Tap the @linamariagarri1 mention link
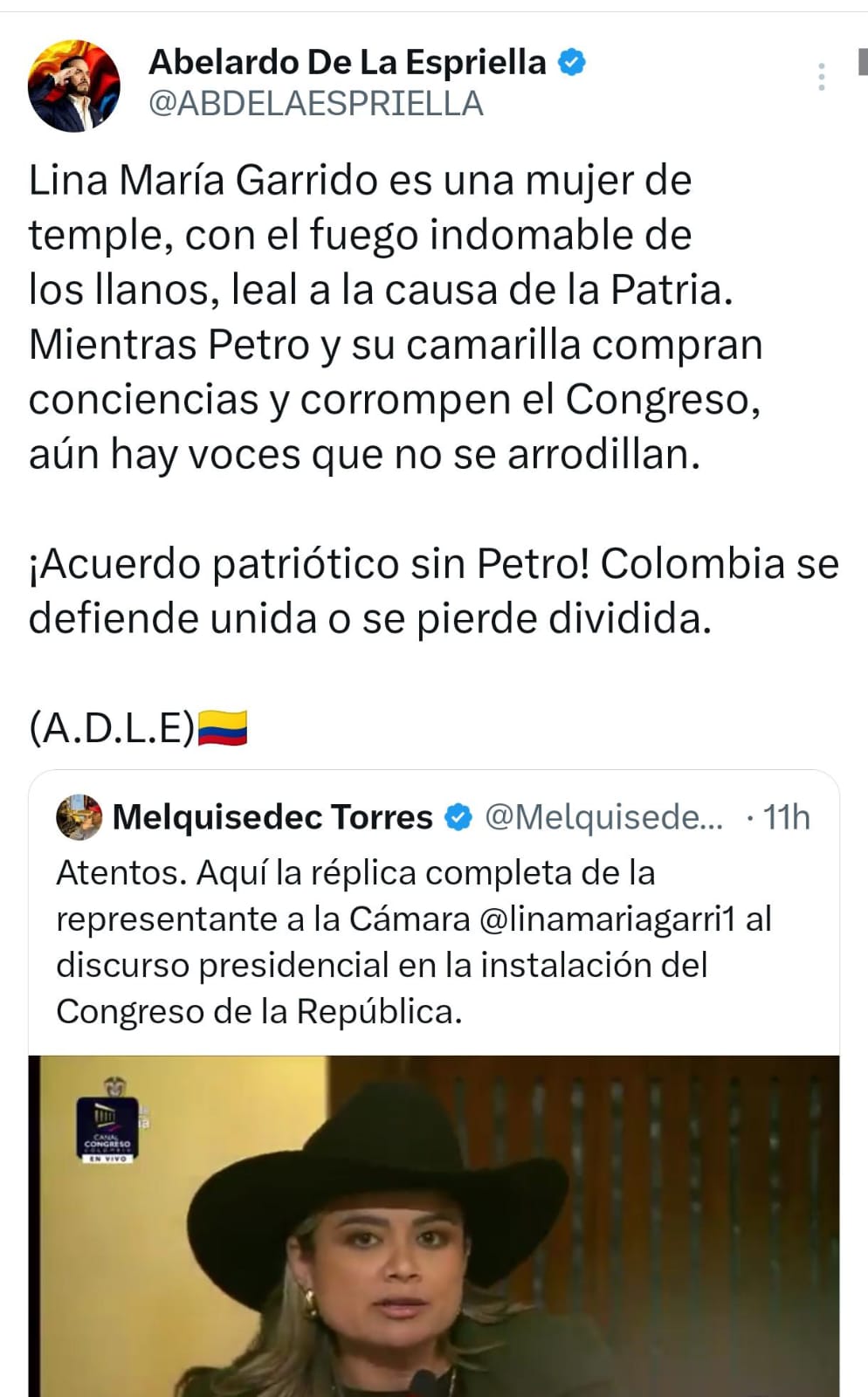This screenshot has width=868, height=1397. tap(608, 919)
